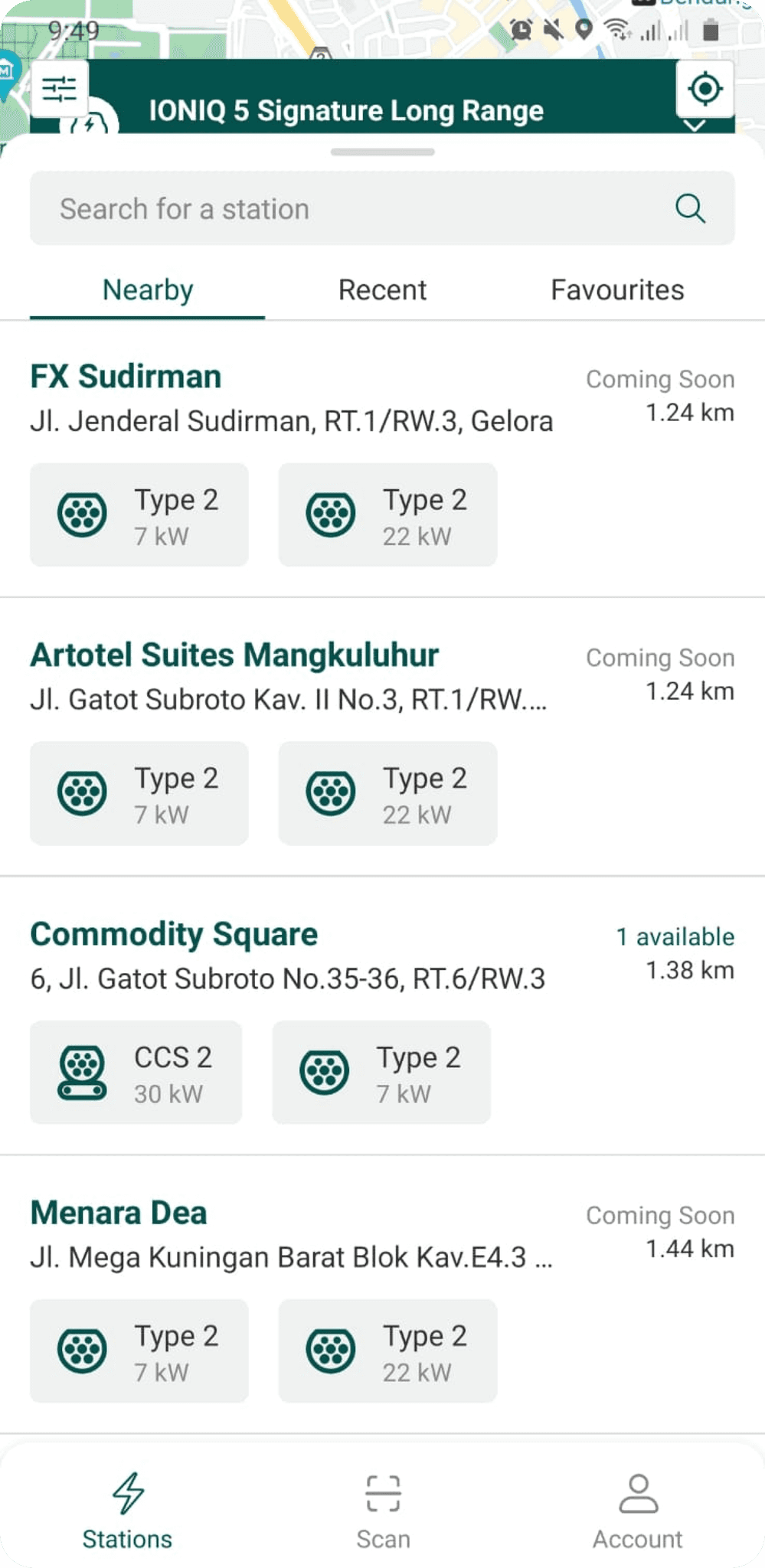Screen dimensions: 765x1568
Task: Center map on my current location
Action: coord(705,89)
